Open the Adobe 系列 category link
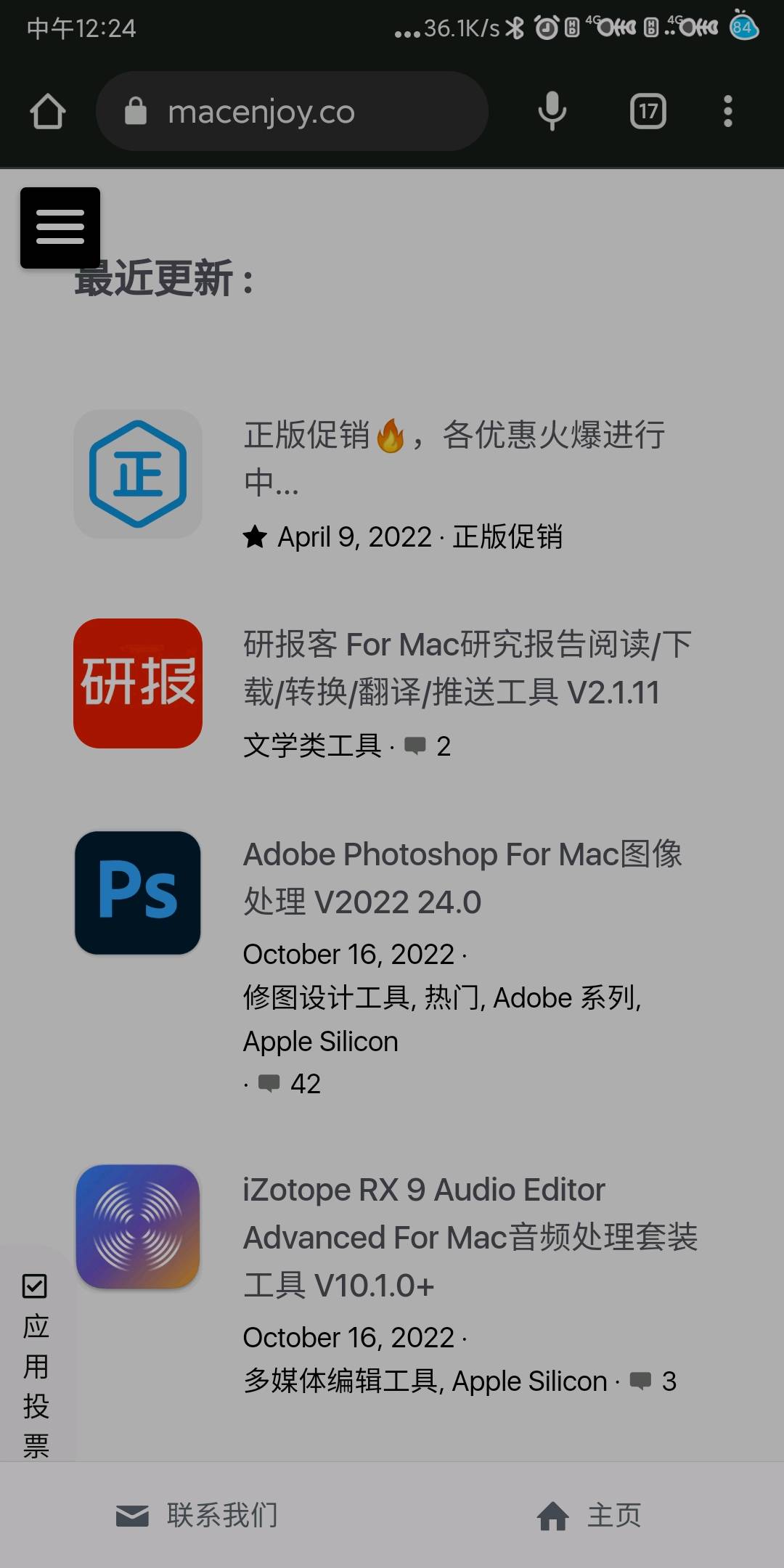 pyautogui.click(x=566, y=998)
